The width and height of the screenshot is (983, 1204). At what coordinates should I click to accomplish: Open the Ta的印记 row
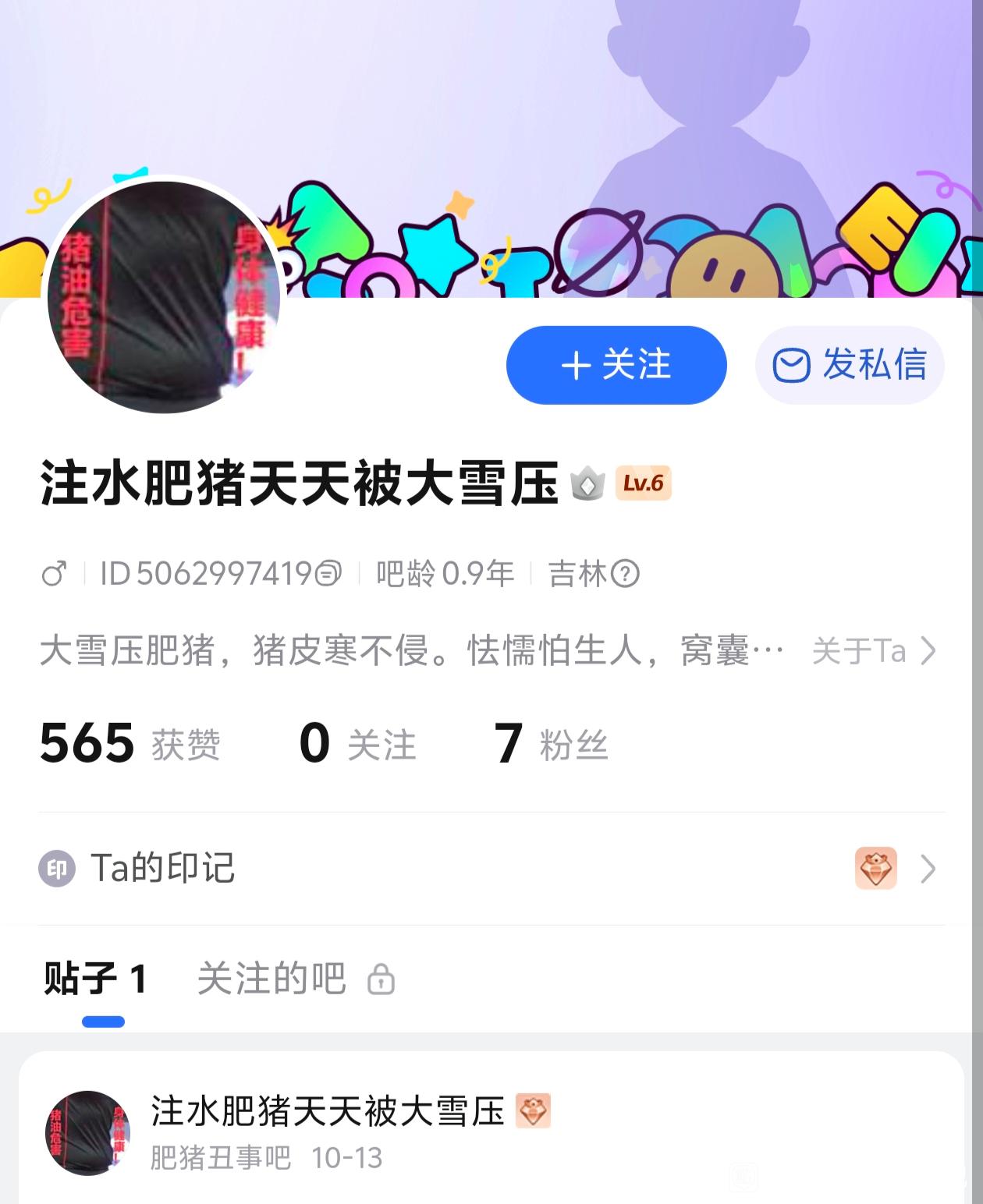(491, 869)
